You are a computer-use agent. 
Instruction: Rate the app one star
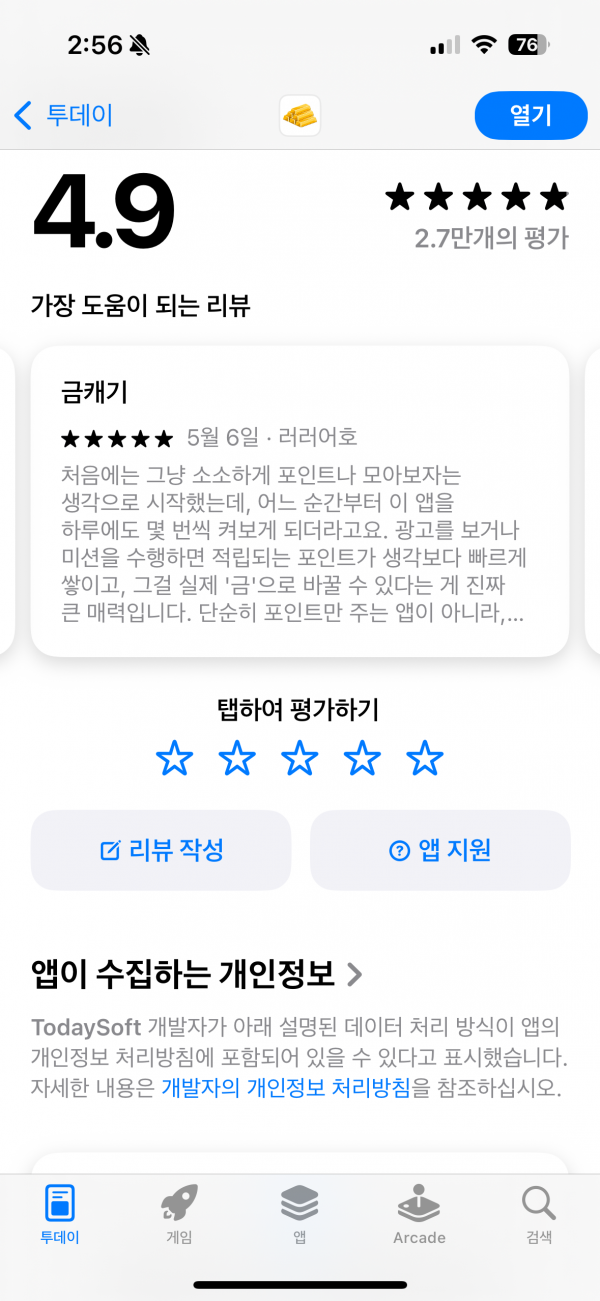coord(175,760)
